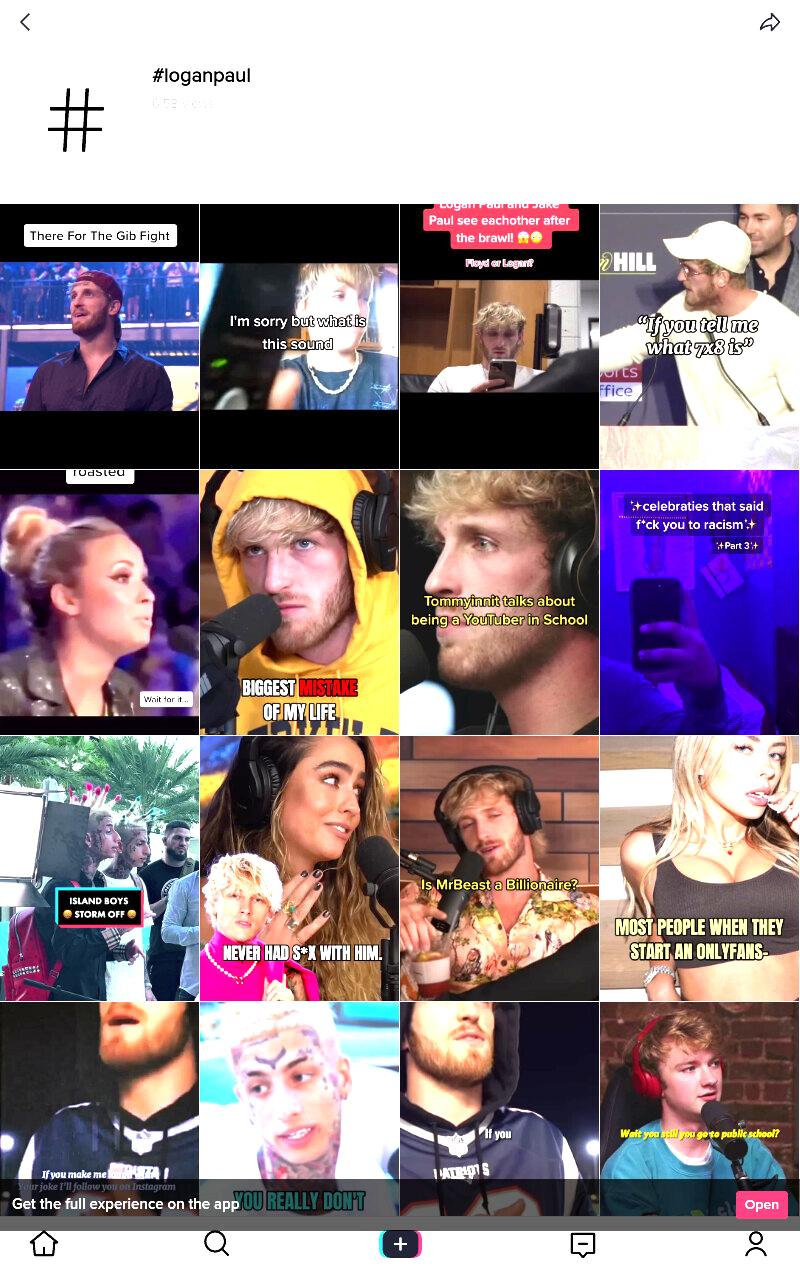Play the 'I'm sorry but what is this sound' video
Viewport: 800px width, 1280px height.
tap(299, 336)
